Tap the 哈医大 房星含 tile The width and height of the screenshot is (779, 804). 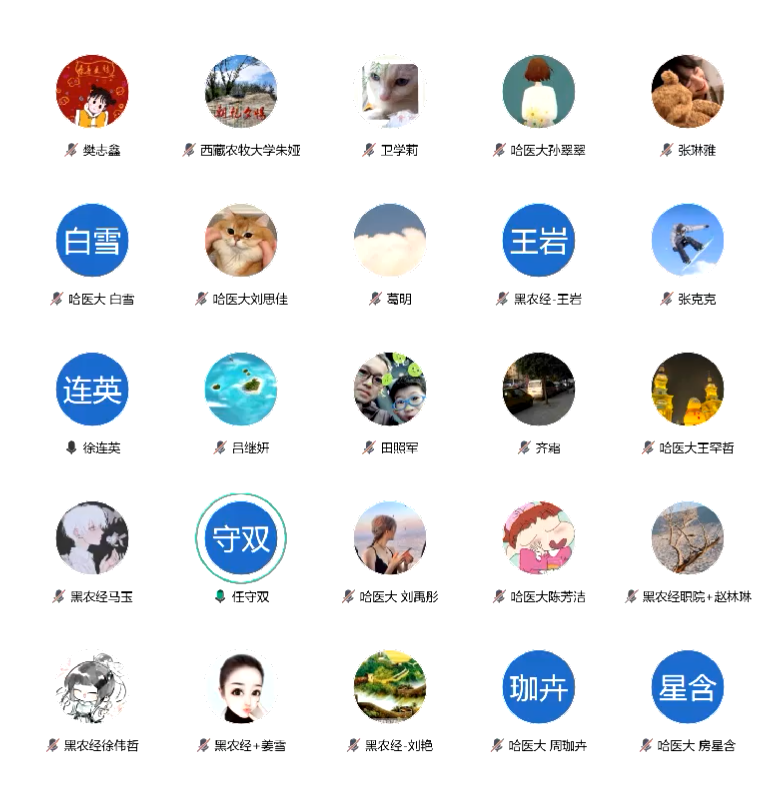click(x=688, y=687)
